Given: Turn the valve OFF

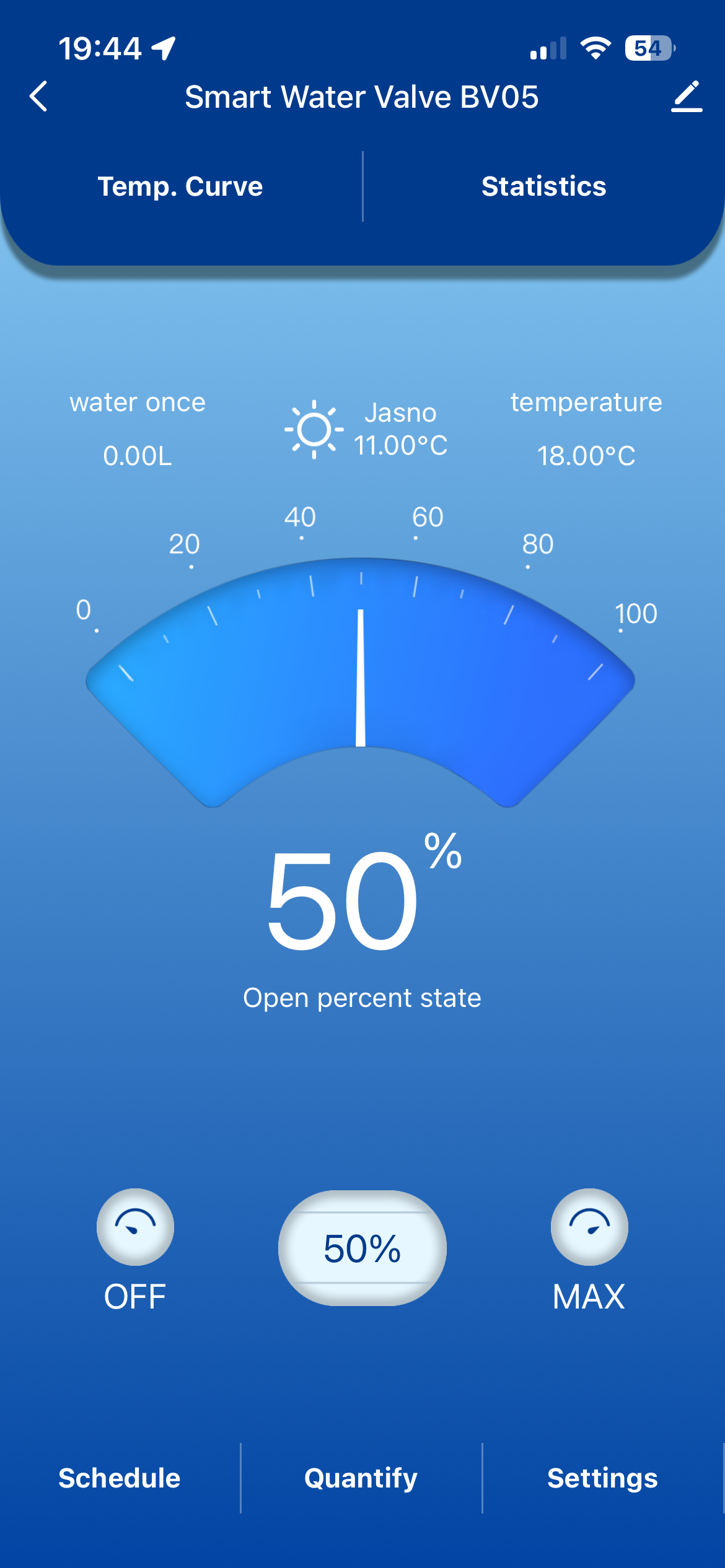Looking at the screenshot, I should click(x=135, y=1227).
